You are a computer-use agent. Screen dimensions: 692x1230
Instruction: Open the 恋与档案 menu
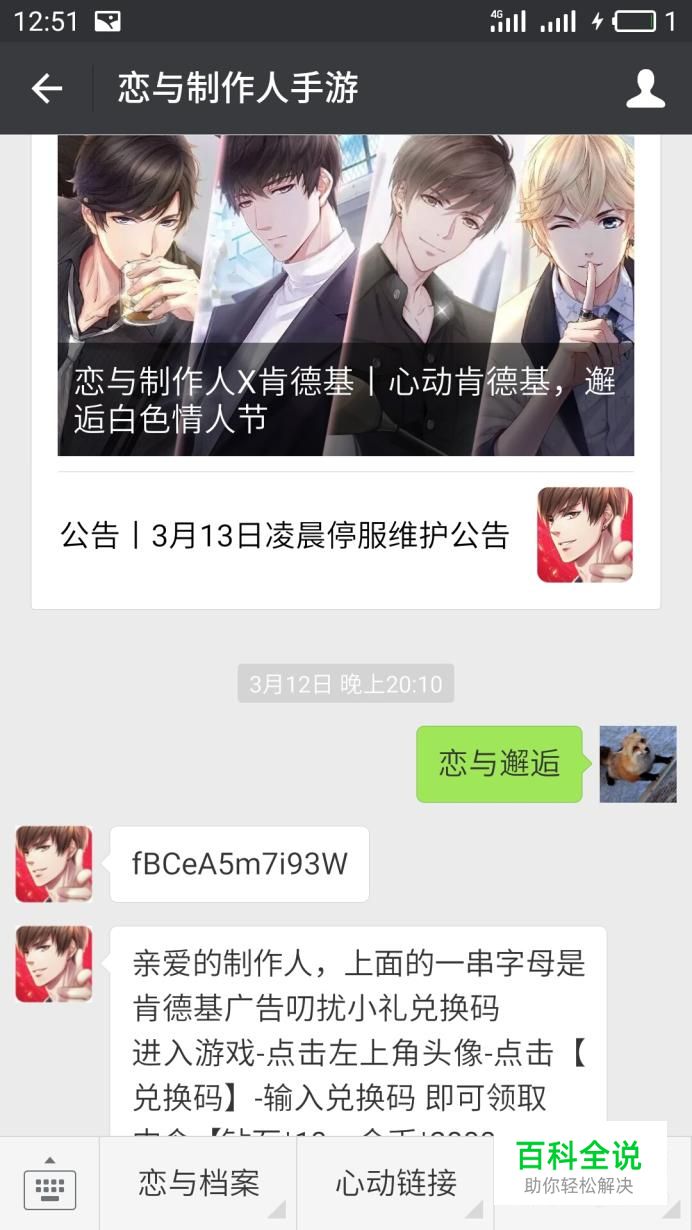click(198, 1184)
